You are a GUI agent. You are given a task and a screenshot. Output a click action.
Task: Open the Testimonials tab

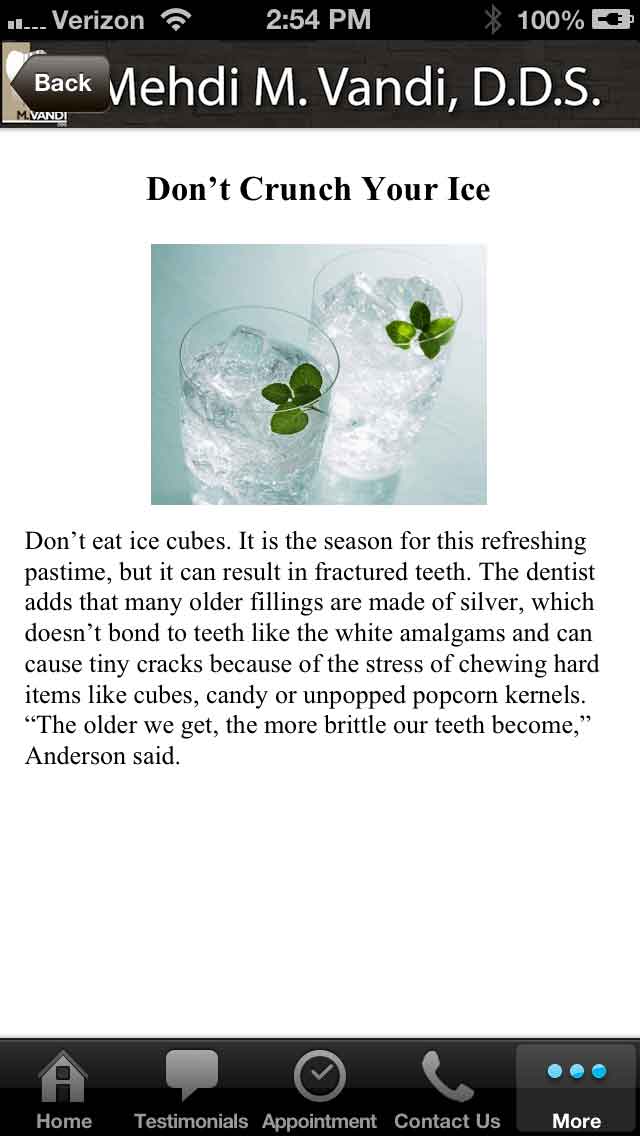(191, 1090)
